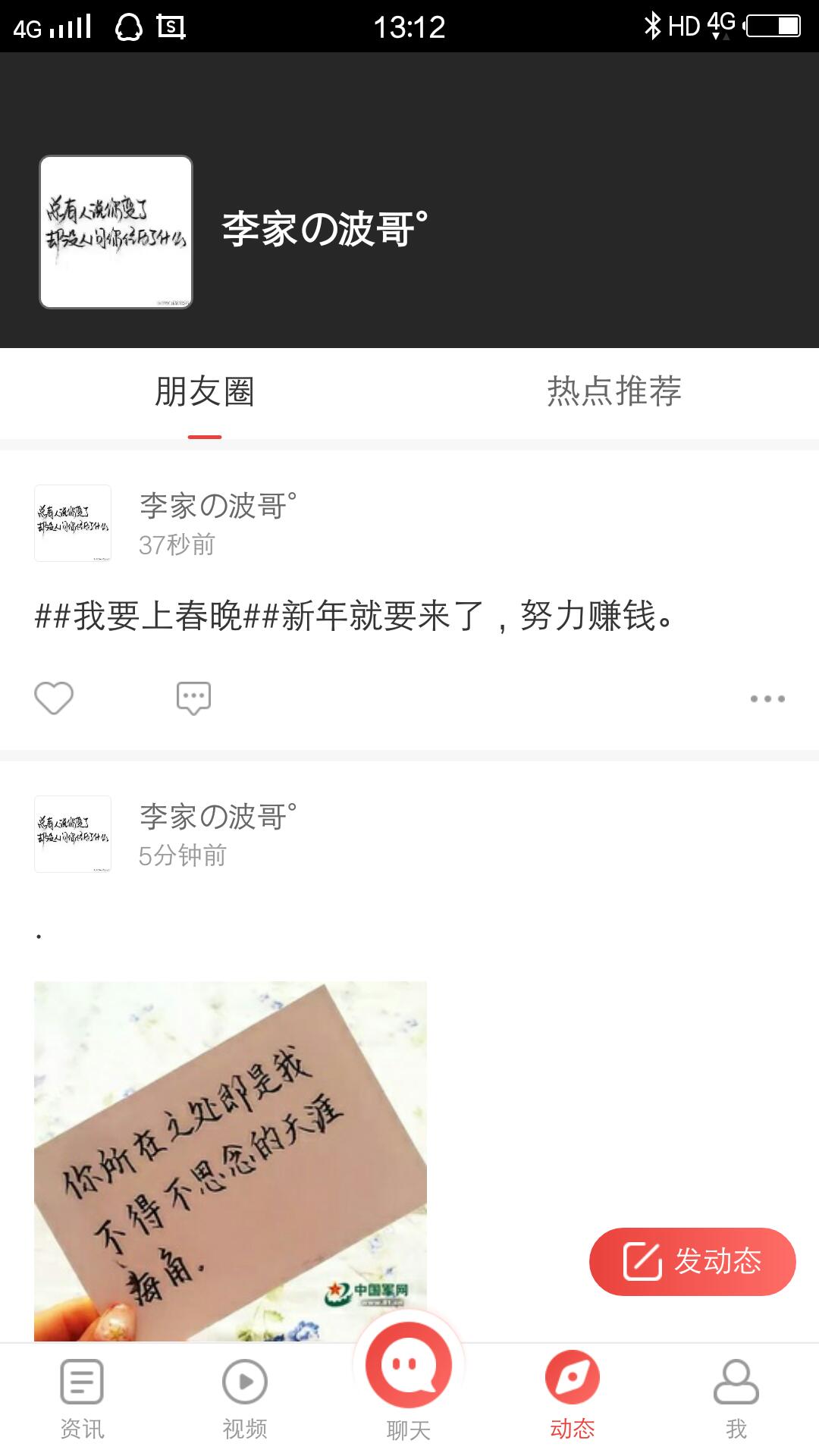
Task: Switch to the 朋友圈 tab
Action: pos(205,393)
